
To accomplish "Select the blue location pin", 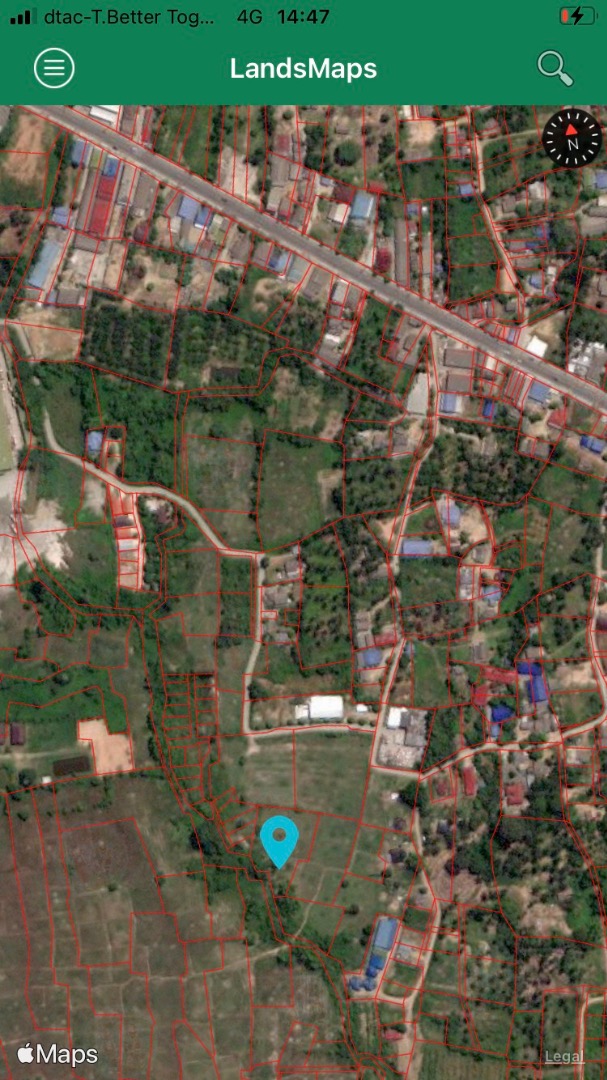I will tap(279, 841).
